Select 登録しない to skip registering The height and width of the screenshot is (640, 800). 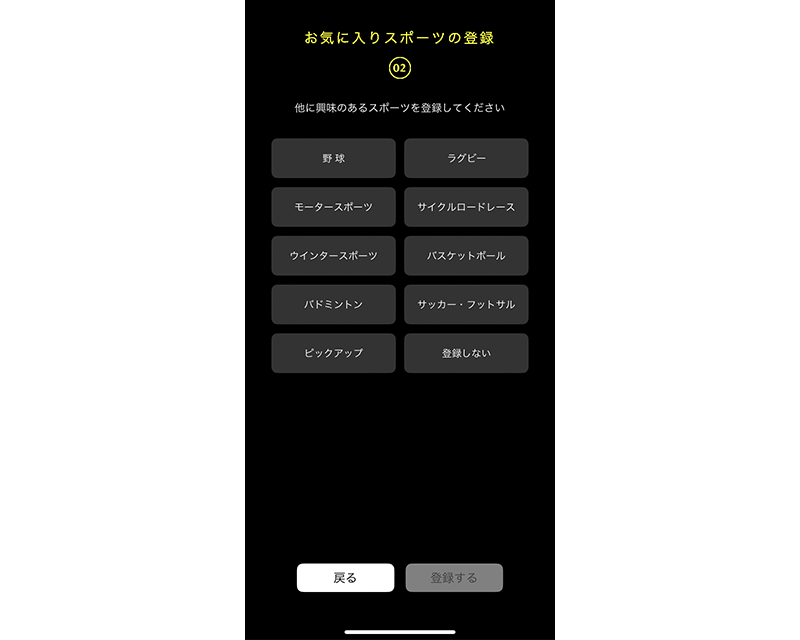click(x=466, y=353)
